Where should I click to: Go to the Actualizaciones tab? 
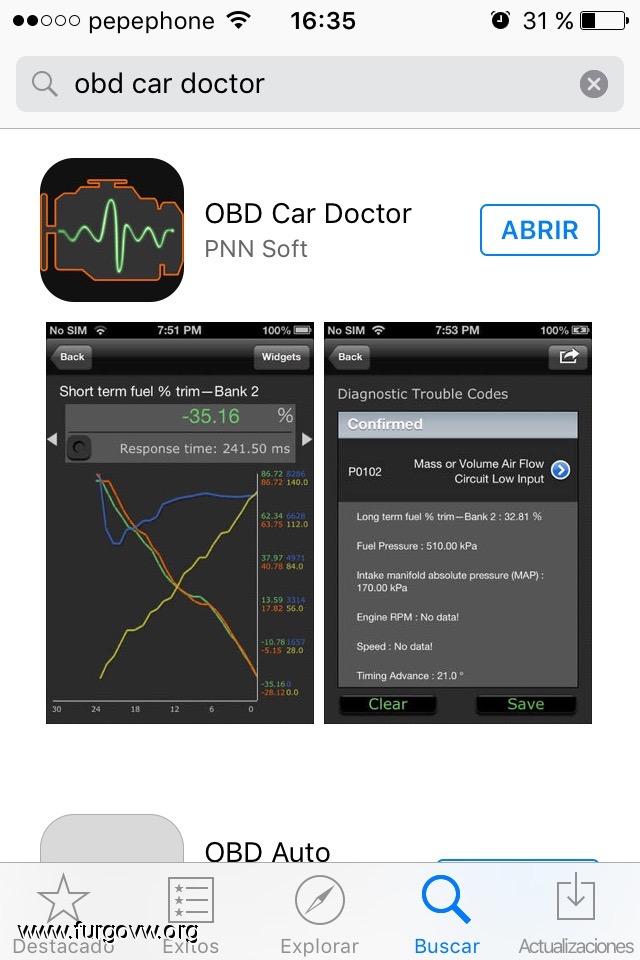575,912
